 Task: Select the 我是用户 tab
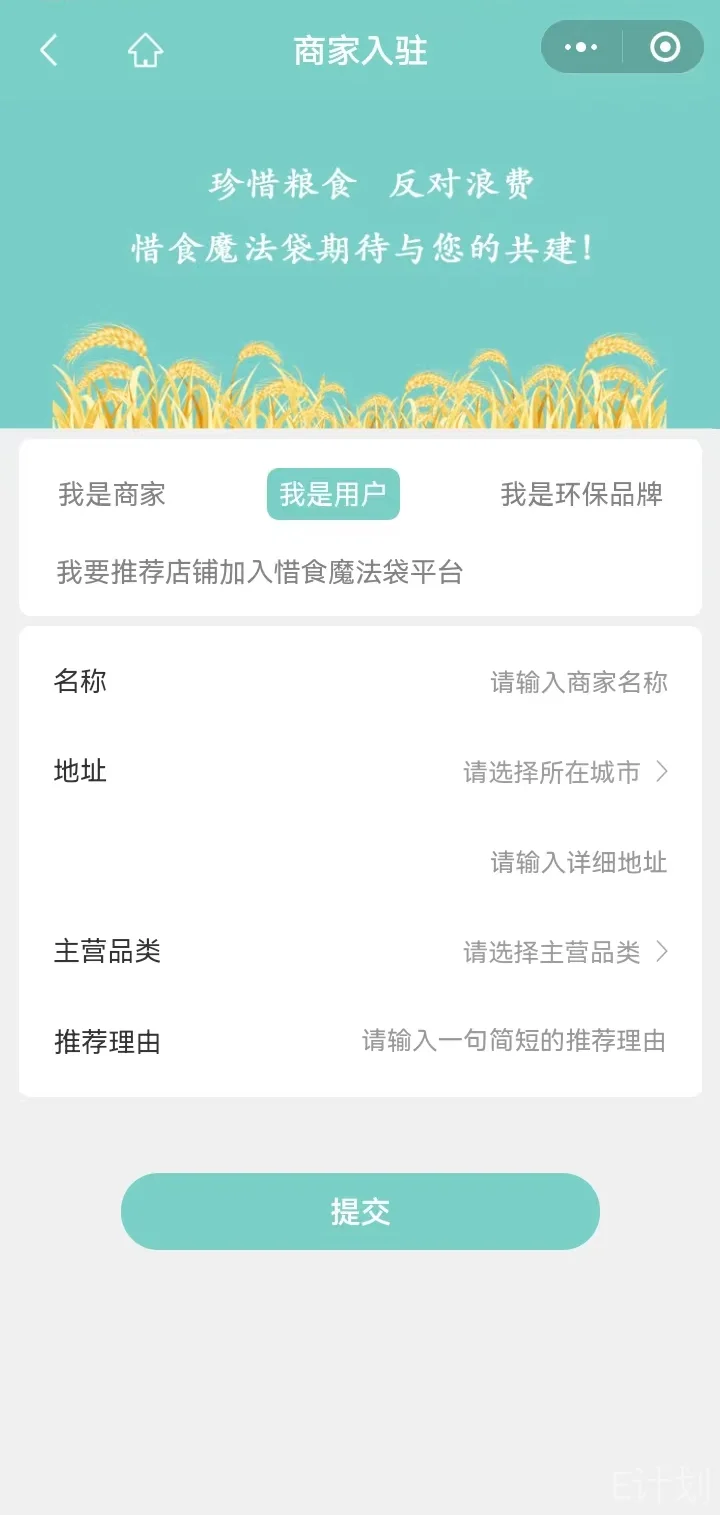tap(333, 494)
